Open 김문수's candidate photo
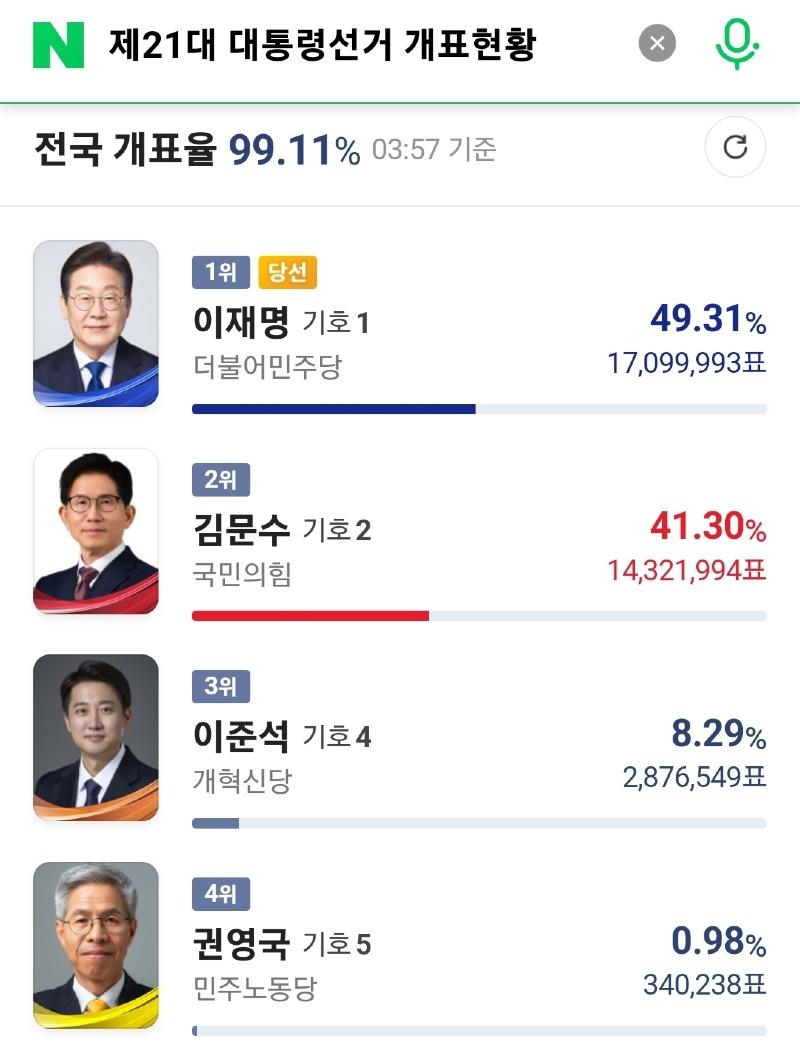Viewport: 800px width, 1062px height. 95,530
